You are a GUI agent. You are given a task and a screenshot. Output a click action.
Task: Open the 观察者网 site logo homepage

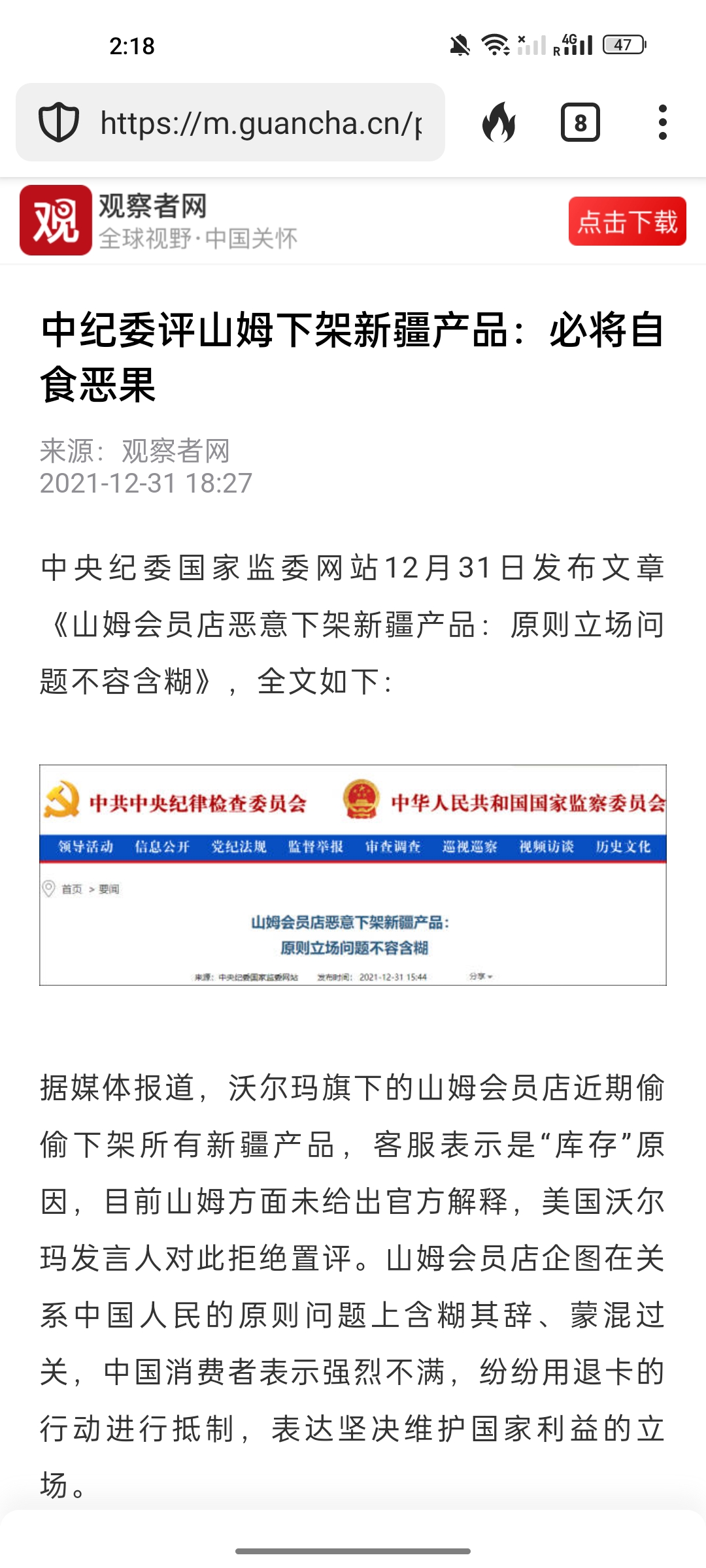tap(56, 220)
